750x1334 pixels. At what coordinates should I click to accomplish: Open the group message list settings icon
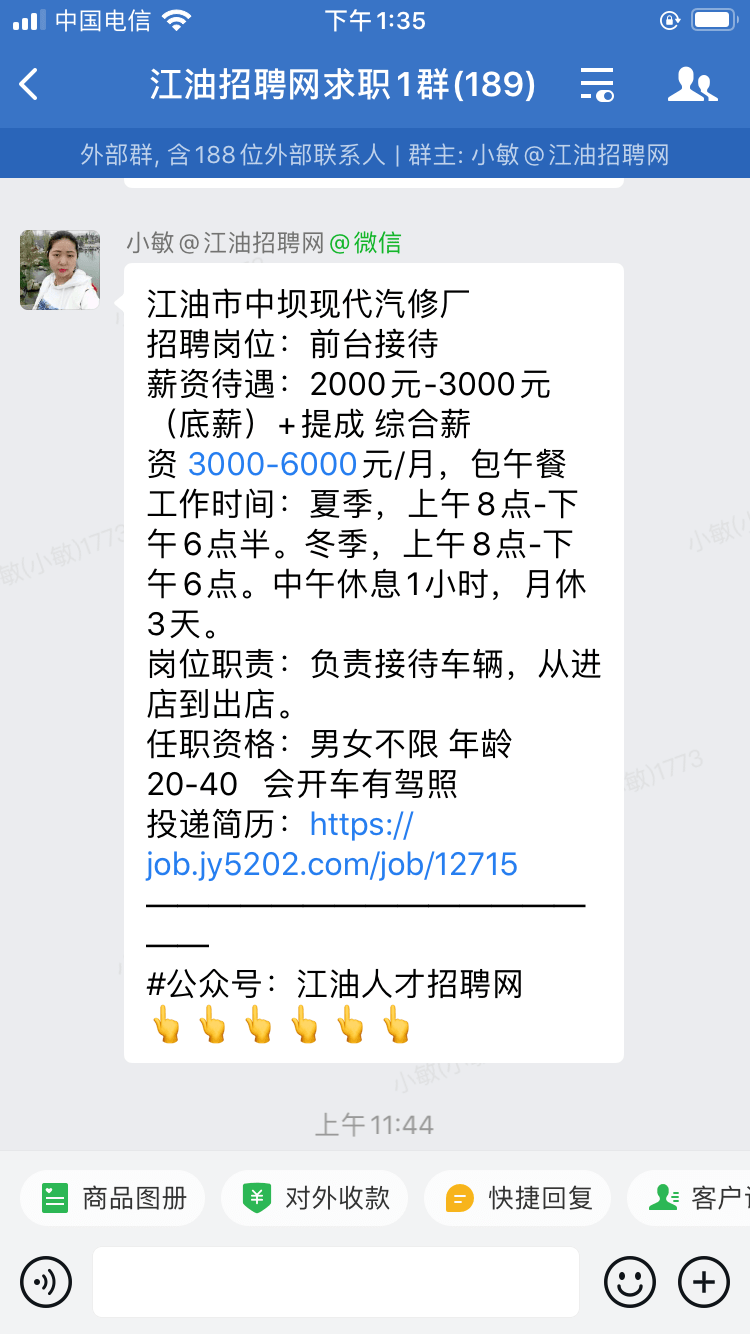[597, 85]
